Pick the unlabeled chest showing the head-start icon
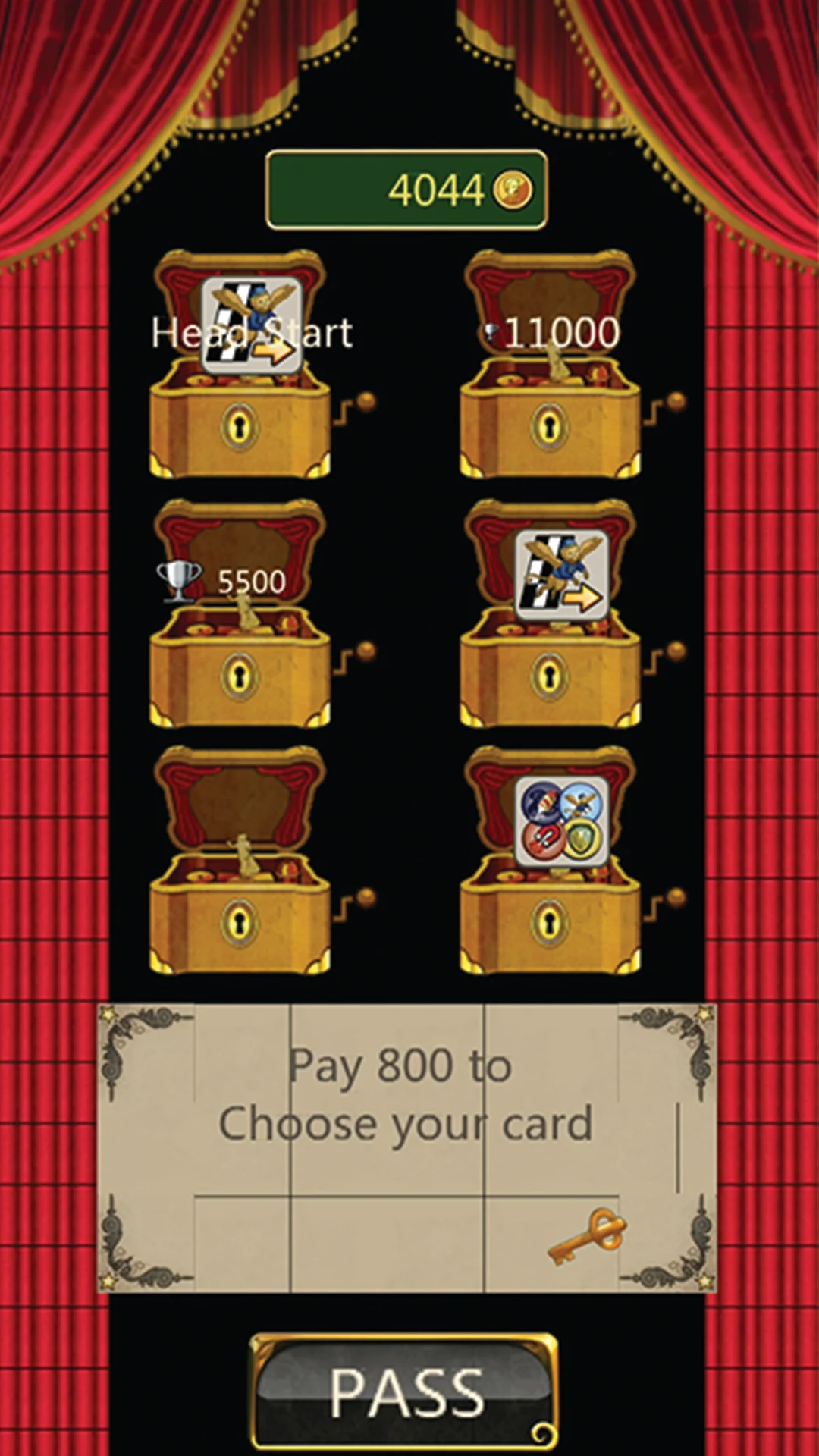 [551, 616]
